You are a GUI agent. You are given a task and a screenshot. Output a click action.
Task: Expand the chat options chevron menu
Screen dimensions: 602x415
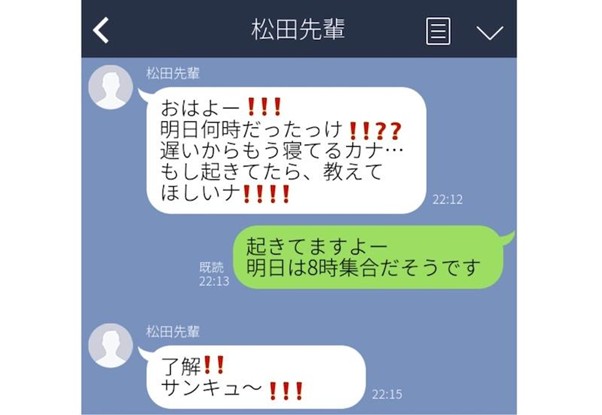489,32
